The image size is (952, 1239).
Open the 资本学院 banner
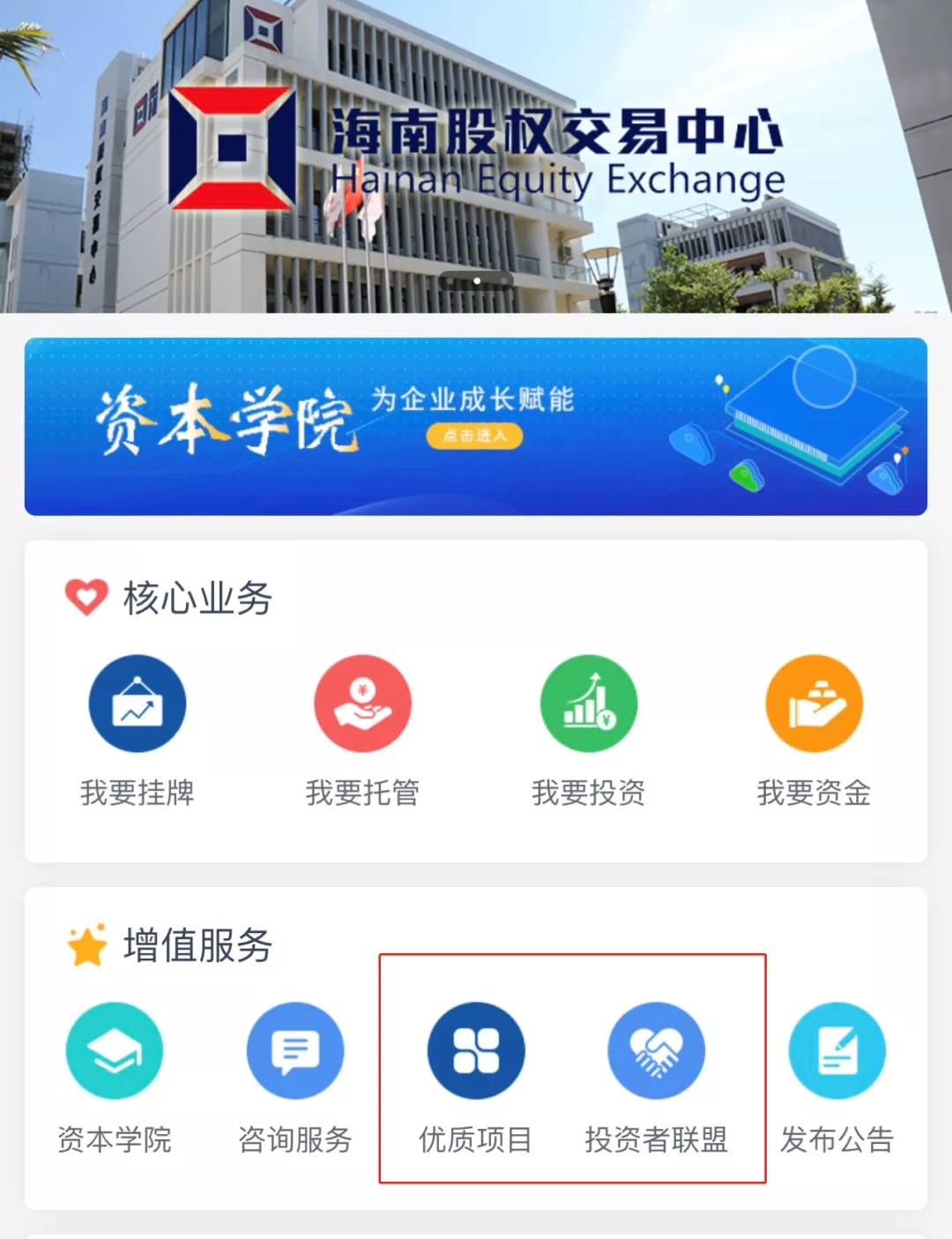point(476,427)
